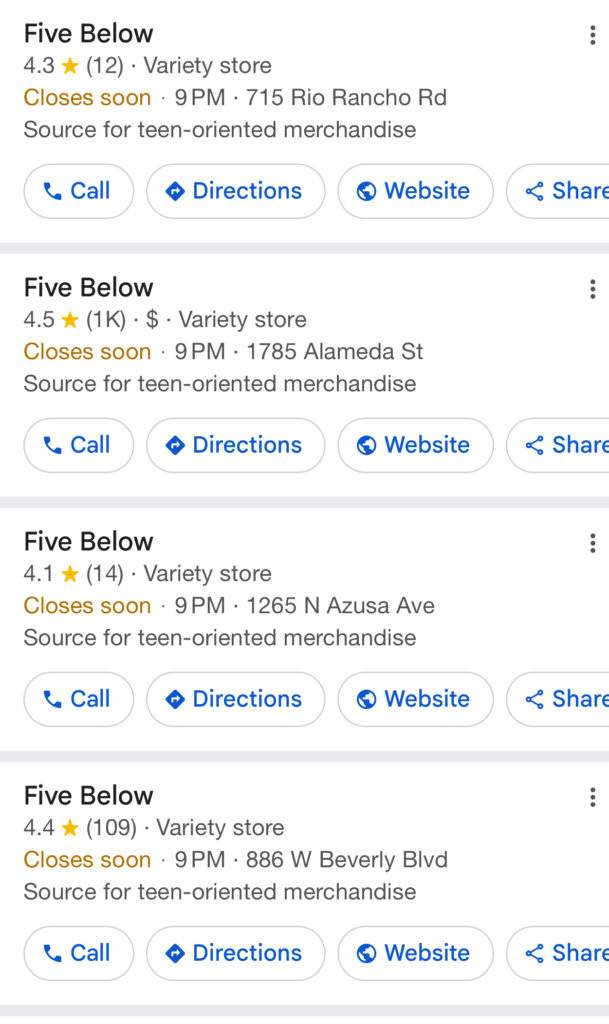Get directions to 1265 N Azusa Ave
609x1024 pixels.
(235, 699)
